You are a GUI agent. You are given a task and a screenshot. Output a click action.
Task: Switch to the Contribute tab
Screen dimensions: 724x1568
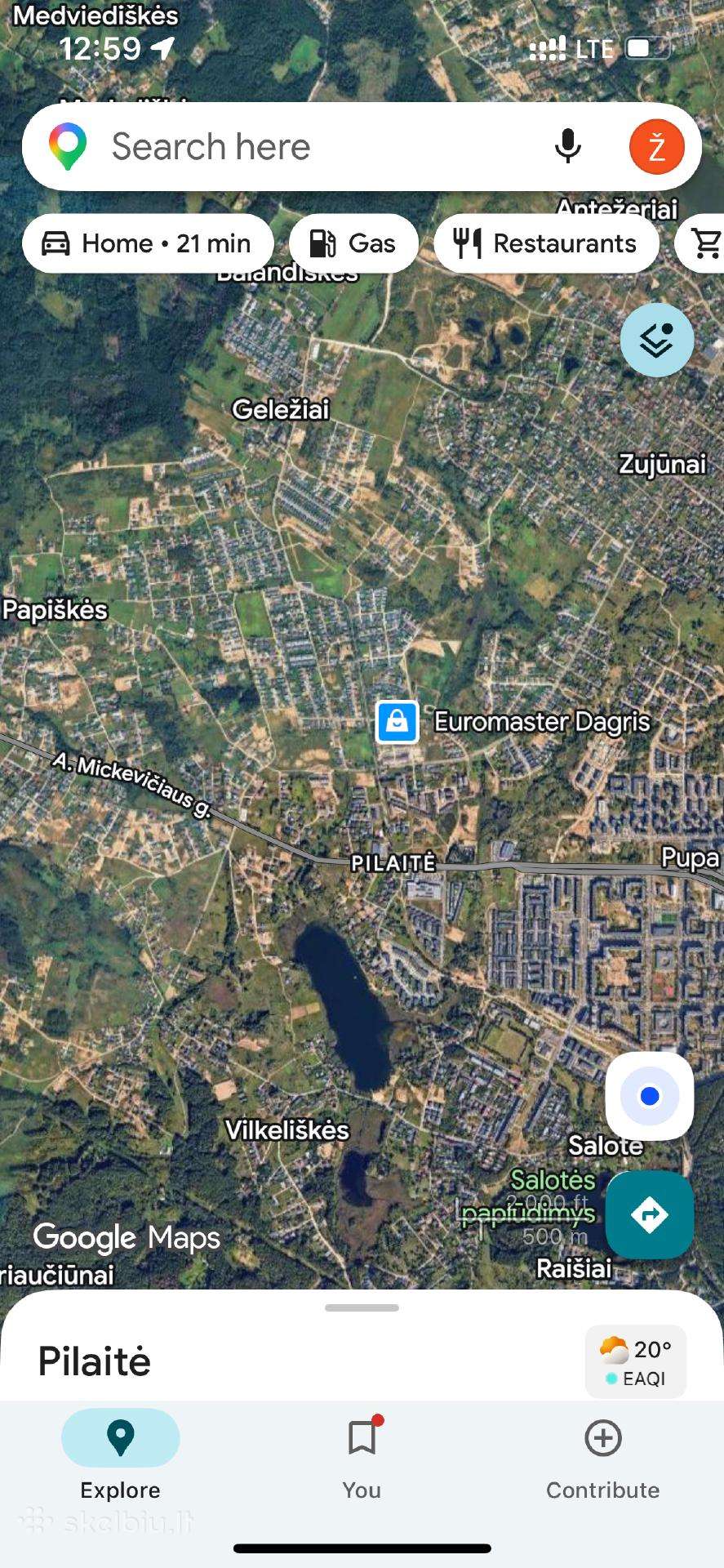tap(602, 1458)
